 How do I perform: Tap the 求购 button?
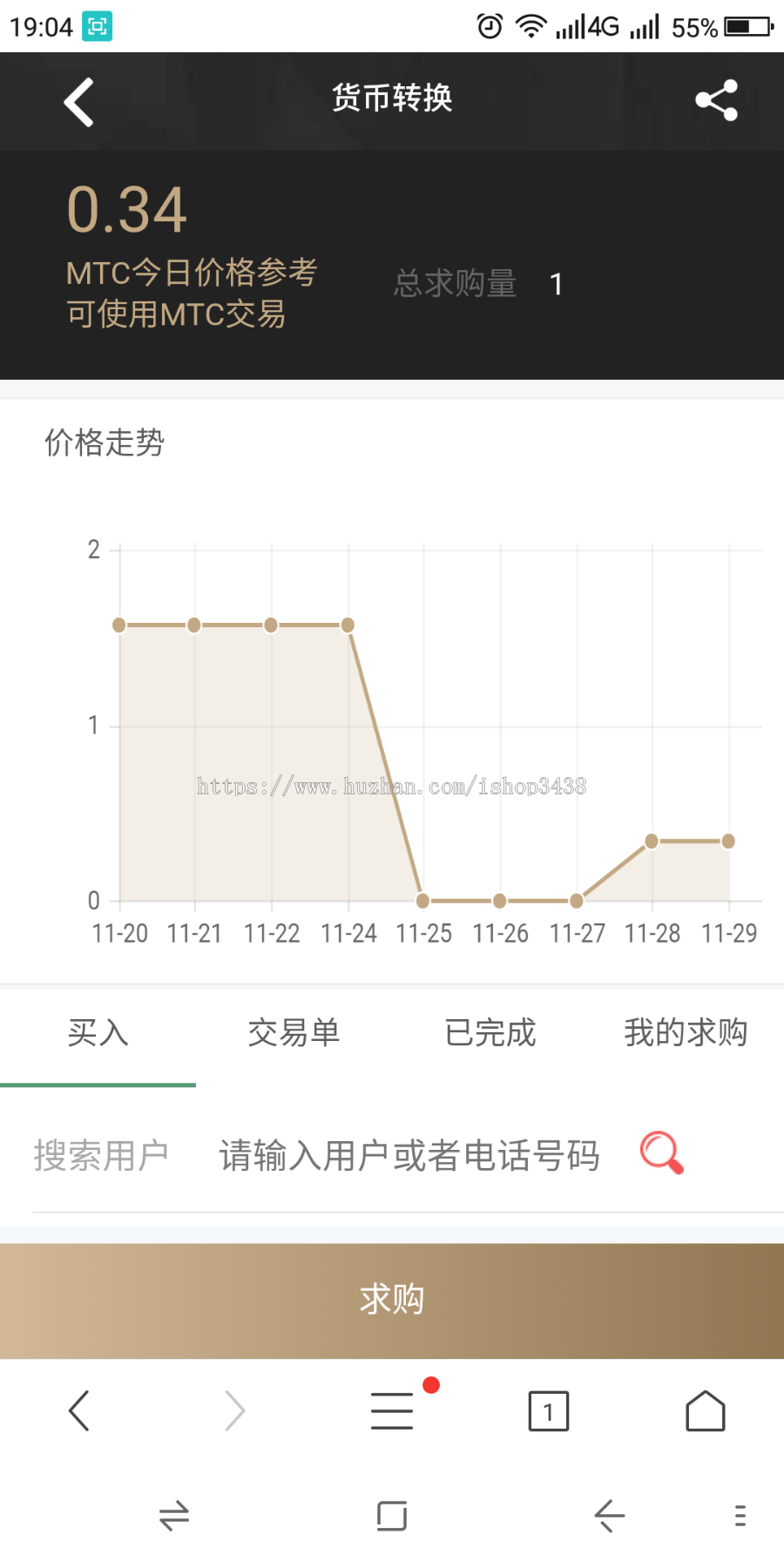point(392,1301)
